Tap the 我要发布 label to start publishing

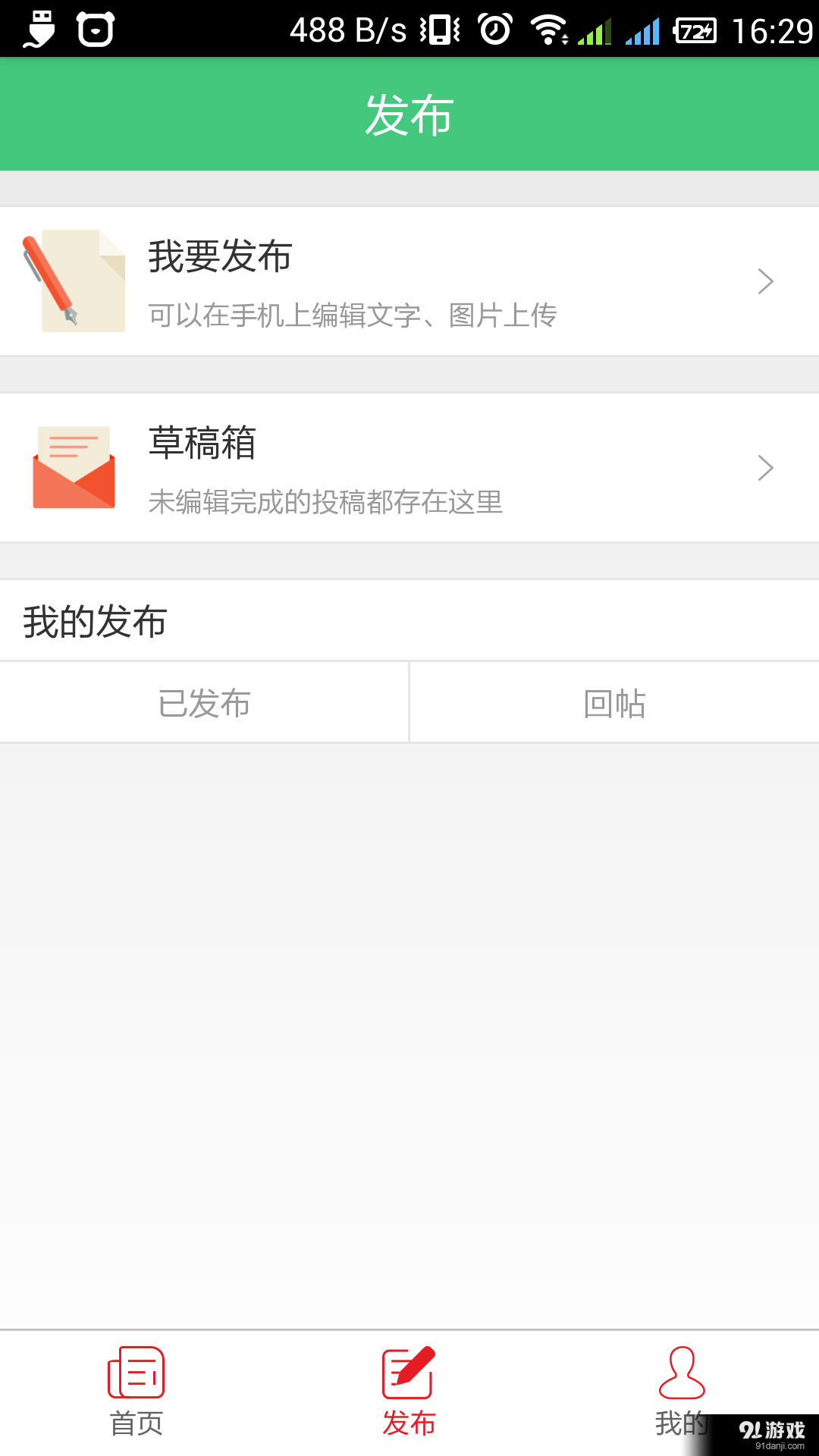pyautogui.click(x=220, y=257)
